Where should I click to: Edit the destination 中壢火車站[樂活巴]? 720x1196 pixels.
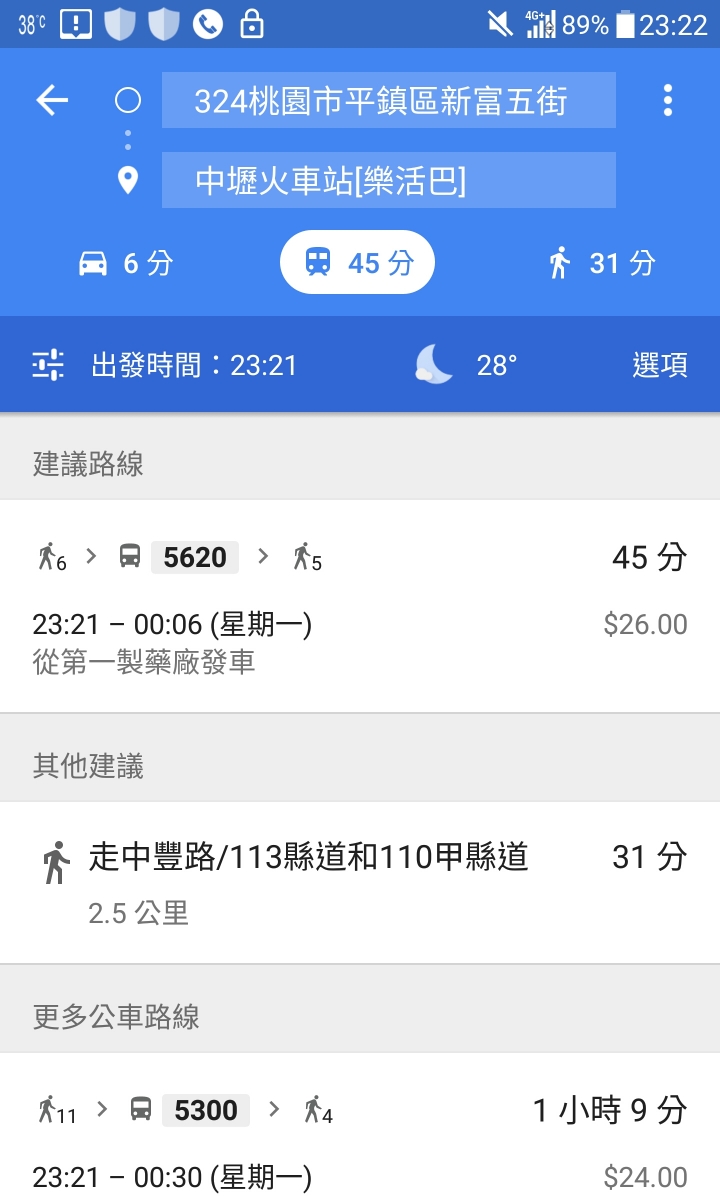click(x=388, y=180)
